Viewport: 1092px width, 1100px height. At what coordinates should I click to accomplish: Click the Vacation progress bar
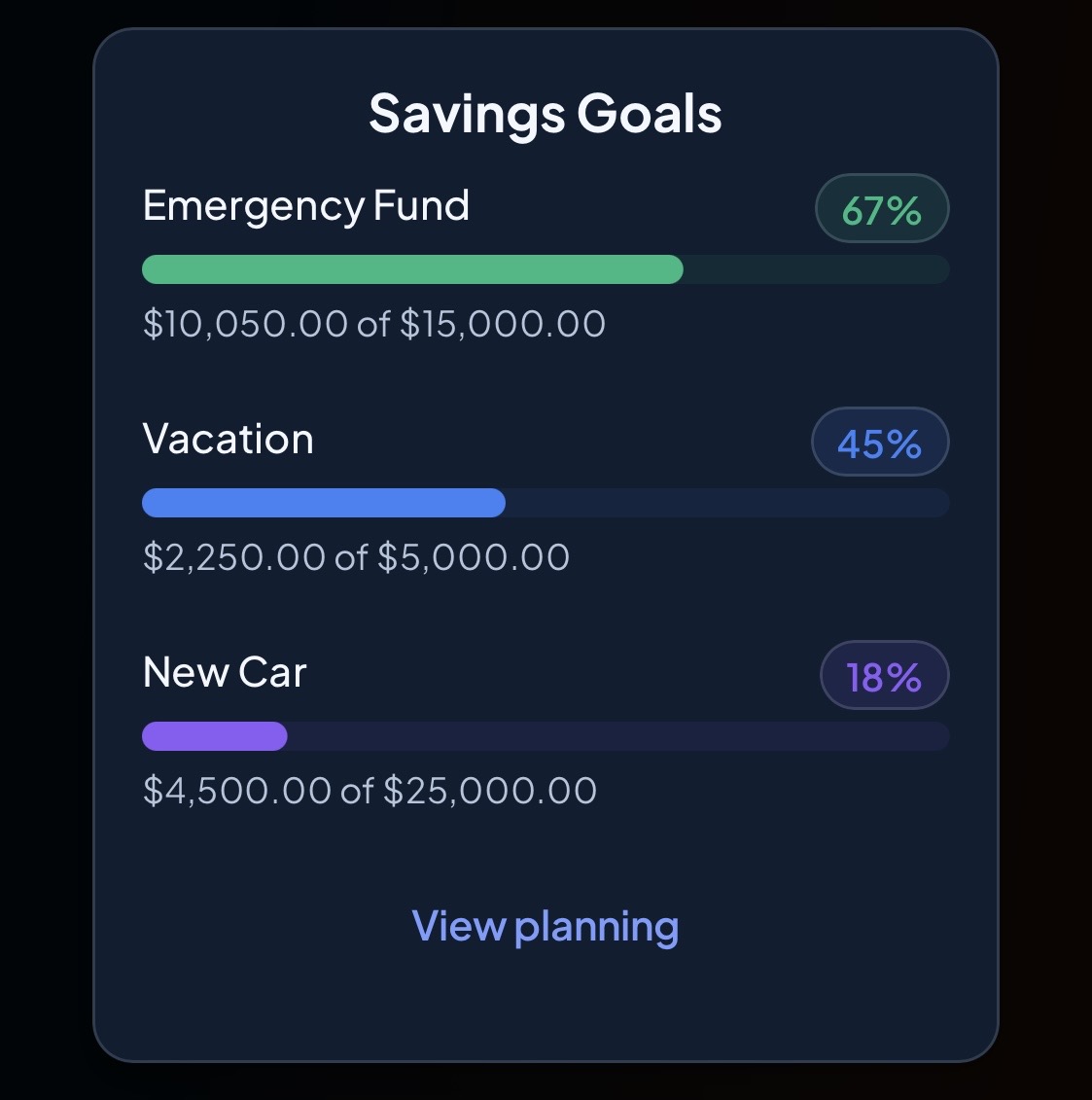coord(546,503)
